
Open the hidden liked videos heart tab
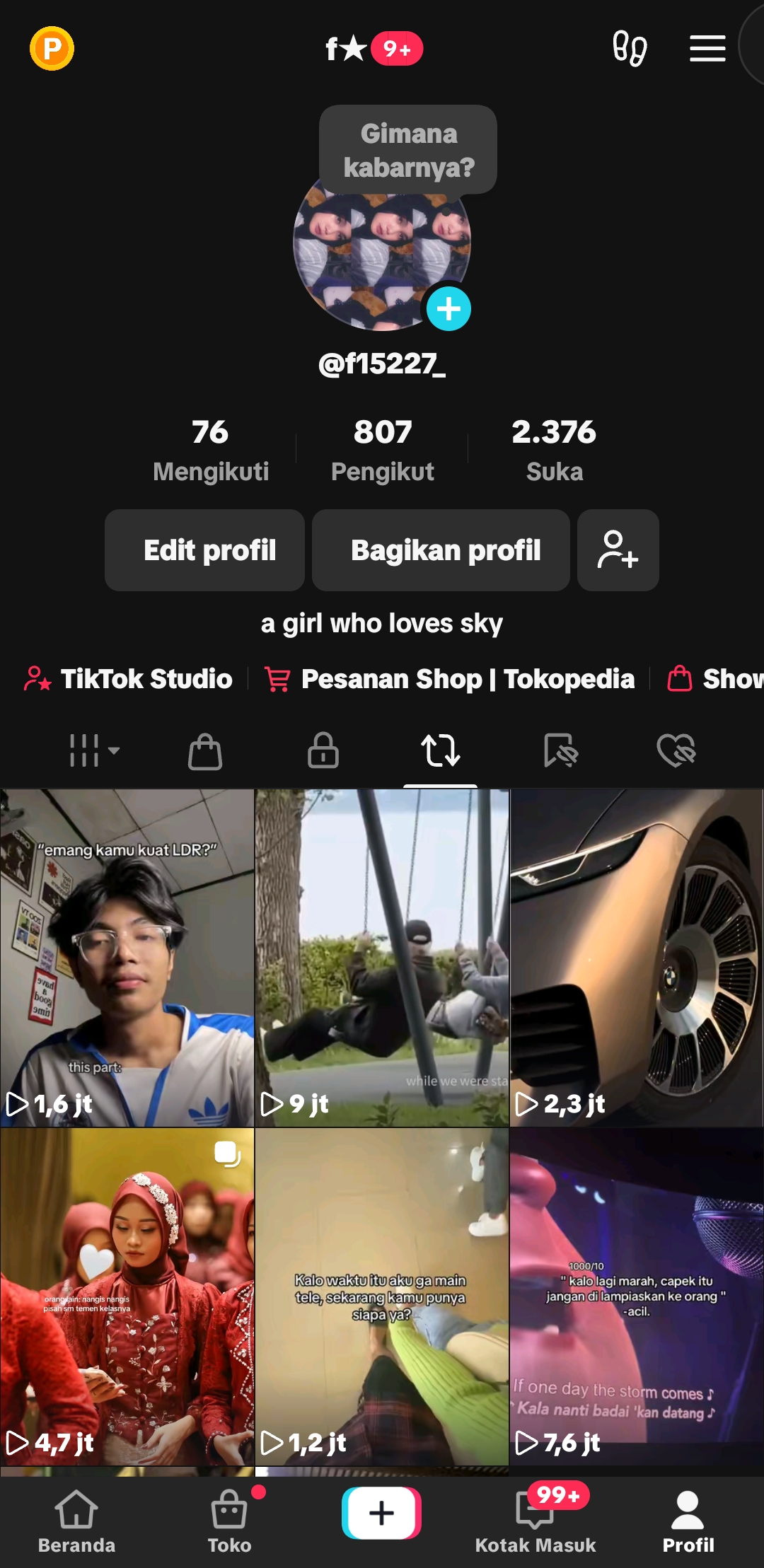(x=676, y=750)
